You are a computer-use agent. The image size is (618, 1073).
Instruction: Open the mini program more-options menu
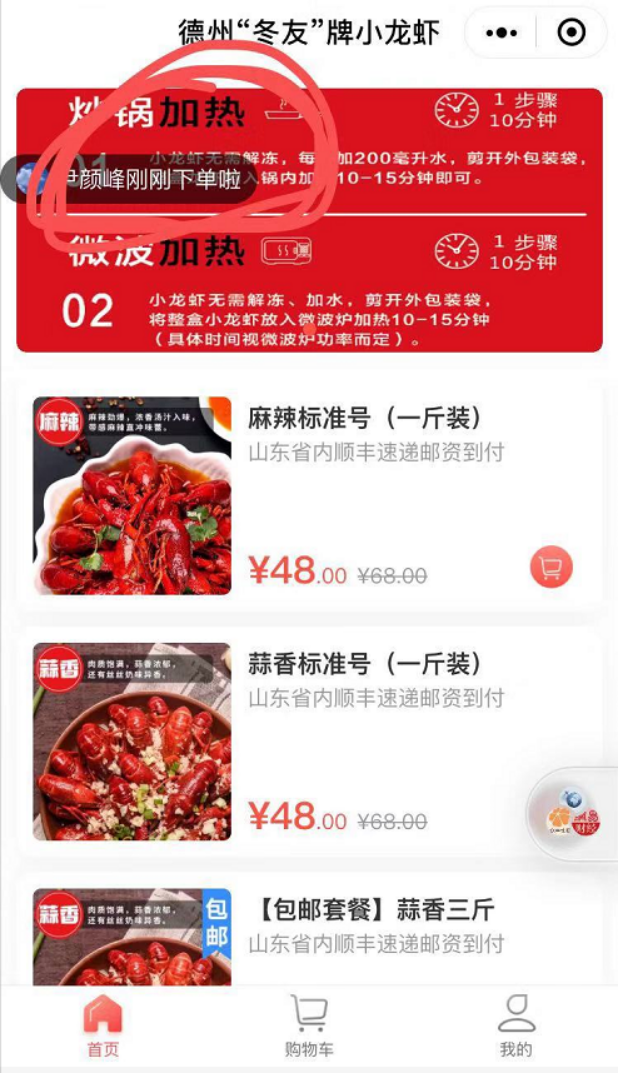point(501,33)
